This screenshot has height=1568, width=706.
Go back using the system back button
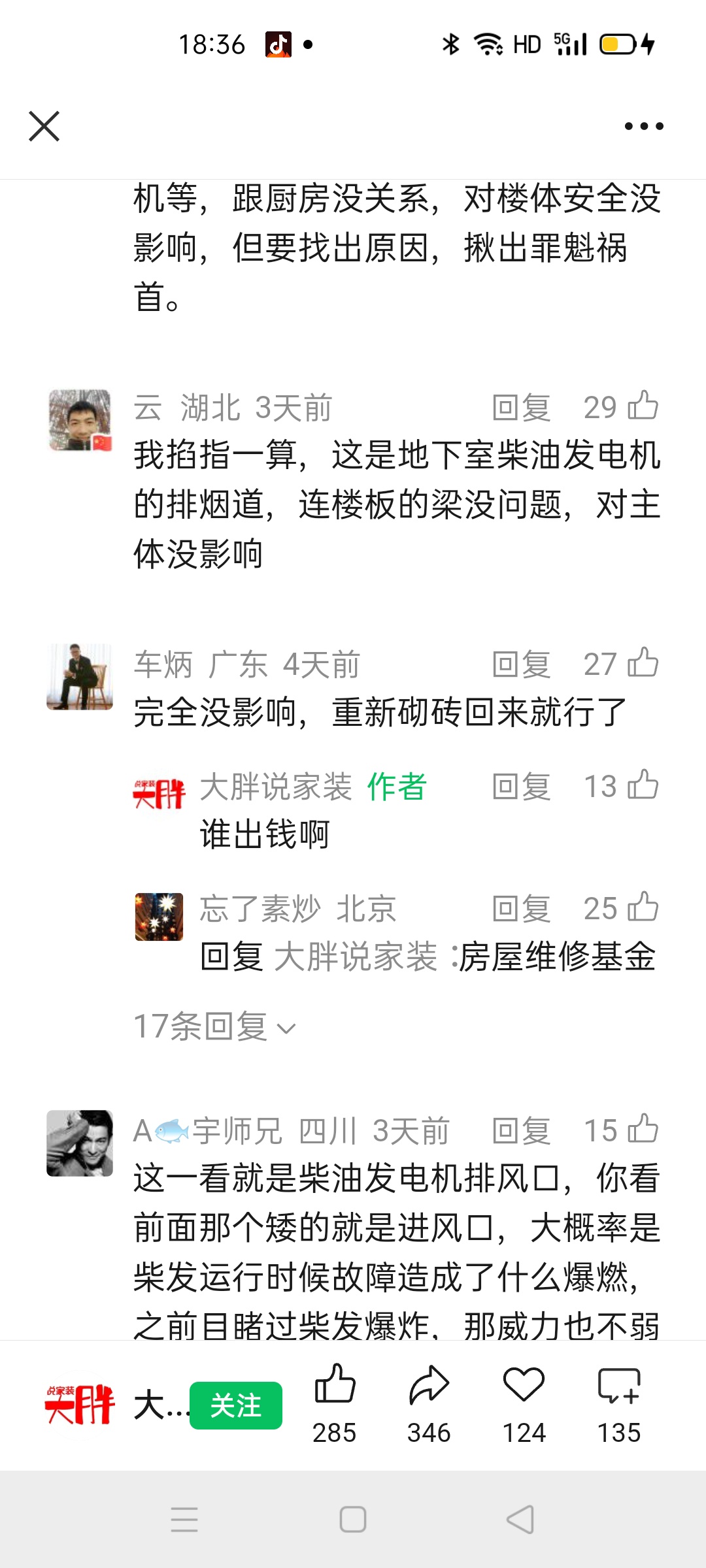pyautogui.click(x=520, y=1519)
